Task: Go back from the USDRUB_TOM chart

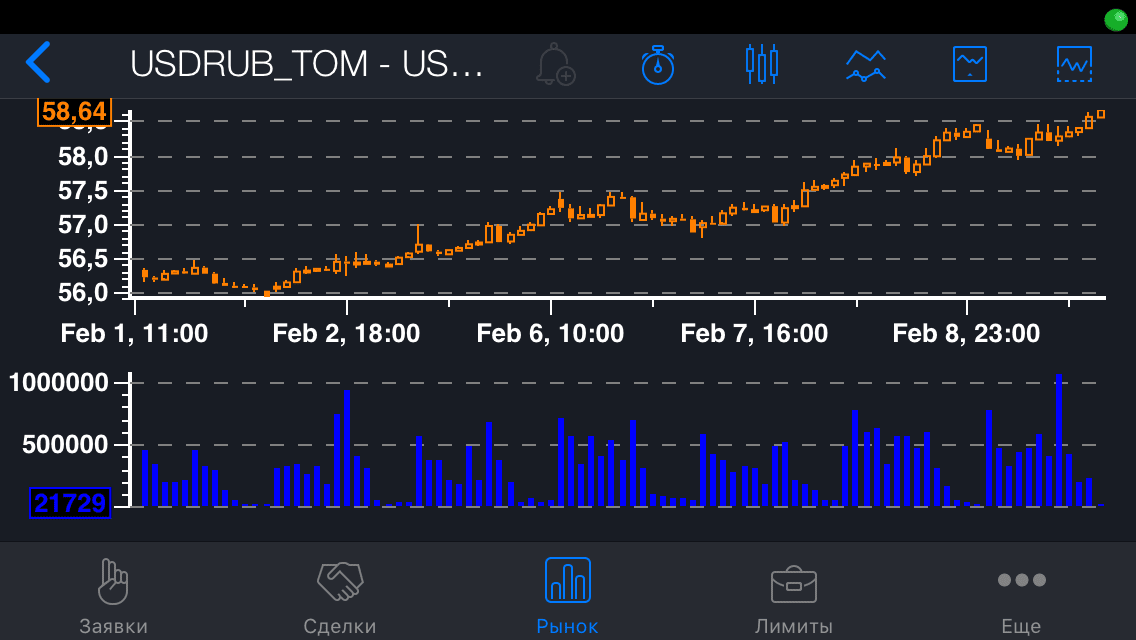Action: 38,63
